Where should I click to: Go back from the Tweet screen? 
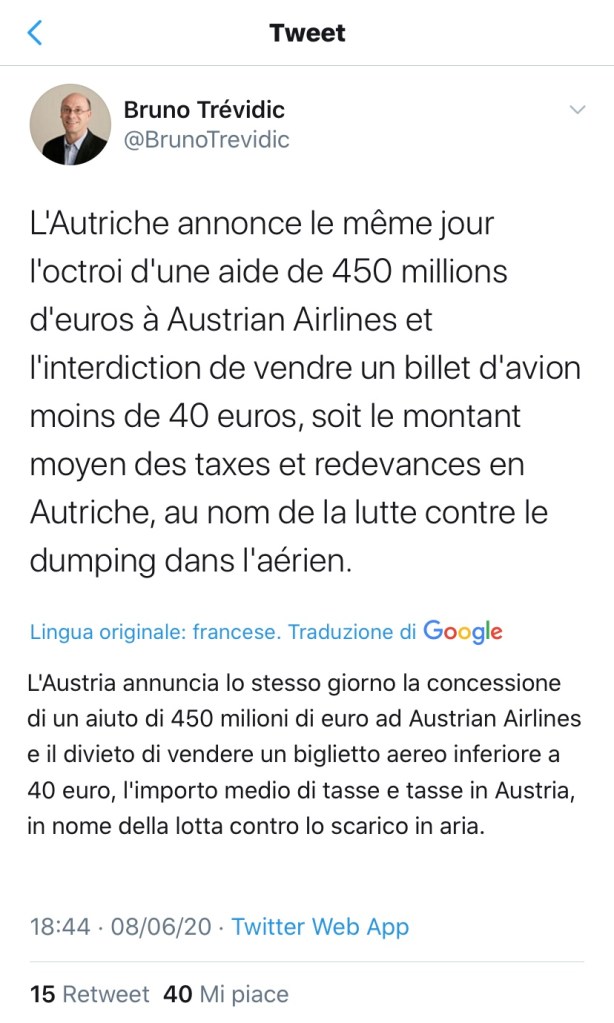pyautogui.click(x=36, y=33)
